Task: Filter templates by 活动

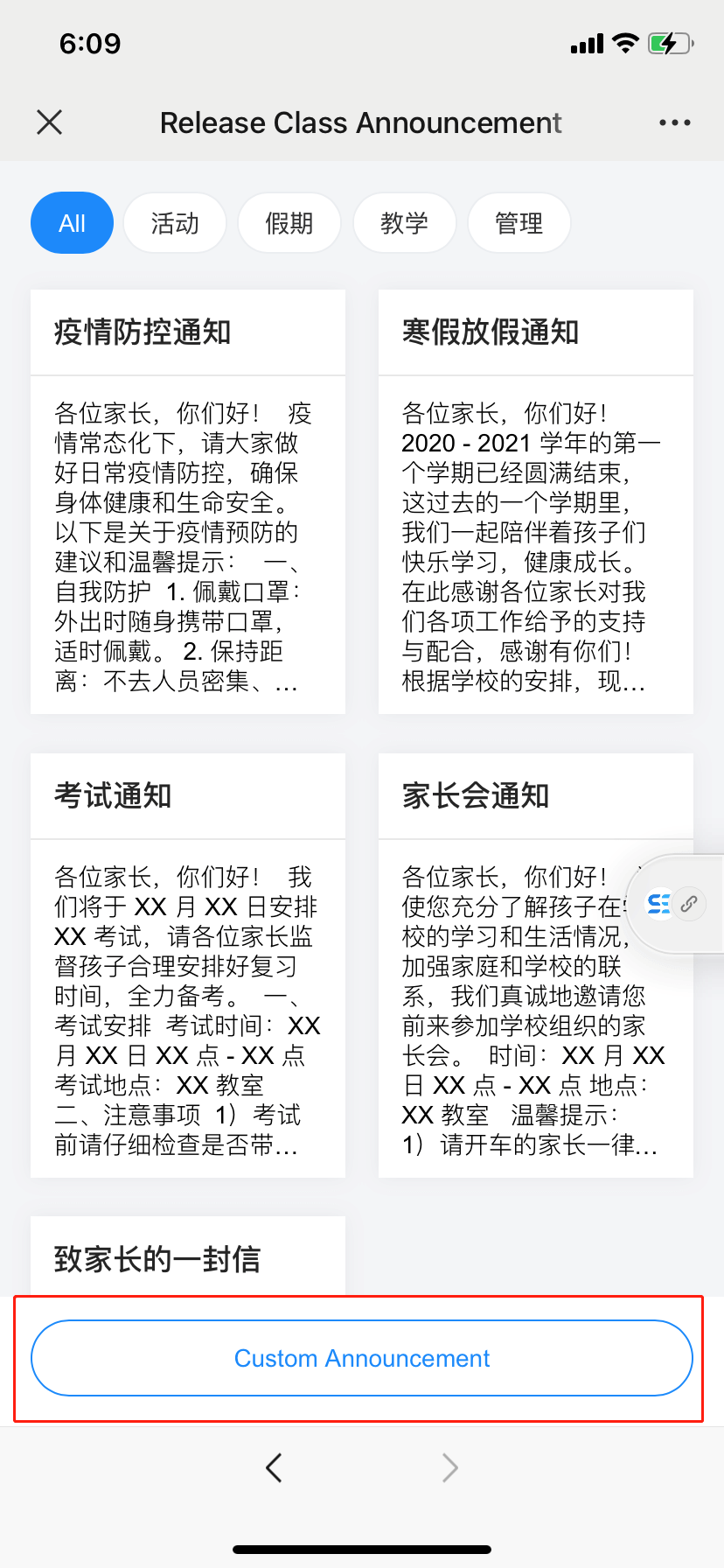Action: click(x=175, y=223)
